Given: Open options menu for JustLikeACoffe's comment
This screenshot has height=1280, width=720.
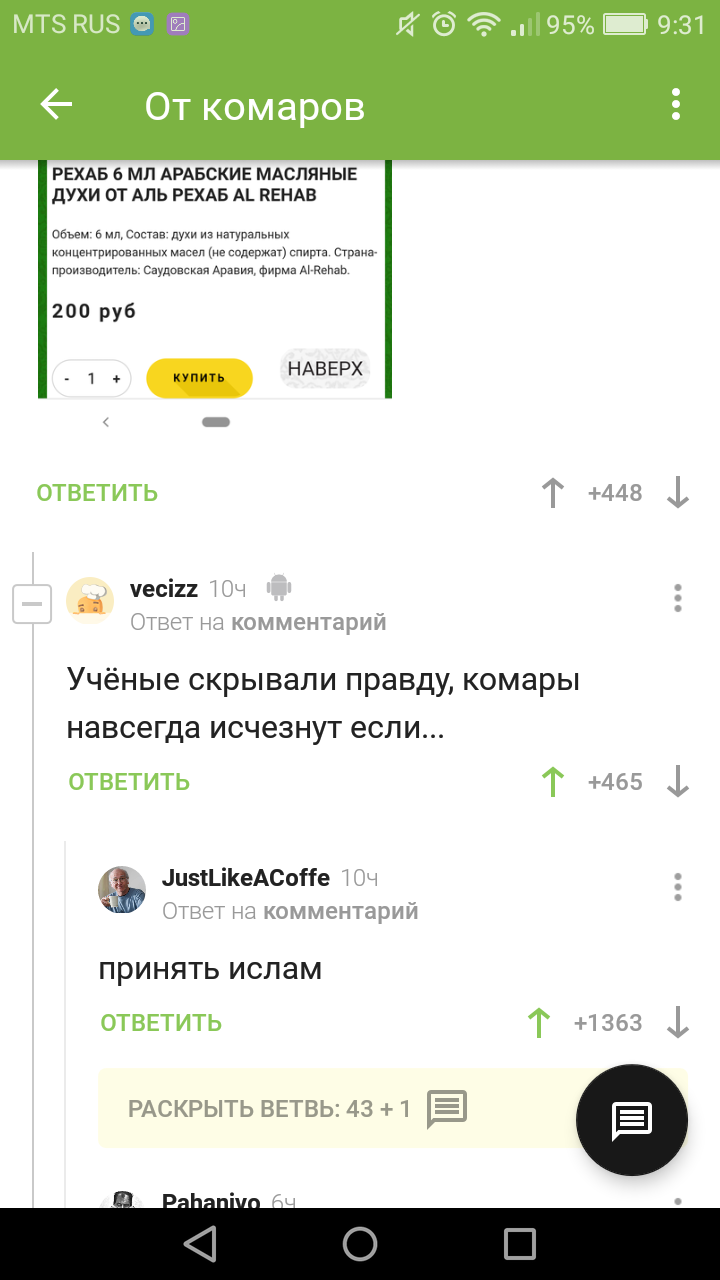Looking at the screenshot, I should pyautogui.click(x=678, y=887).
